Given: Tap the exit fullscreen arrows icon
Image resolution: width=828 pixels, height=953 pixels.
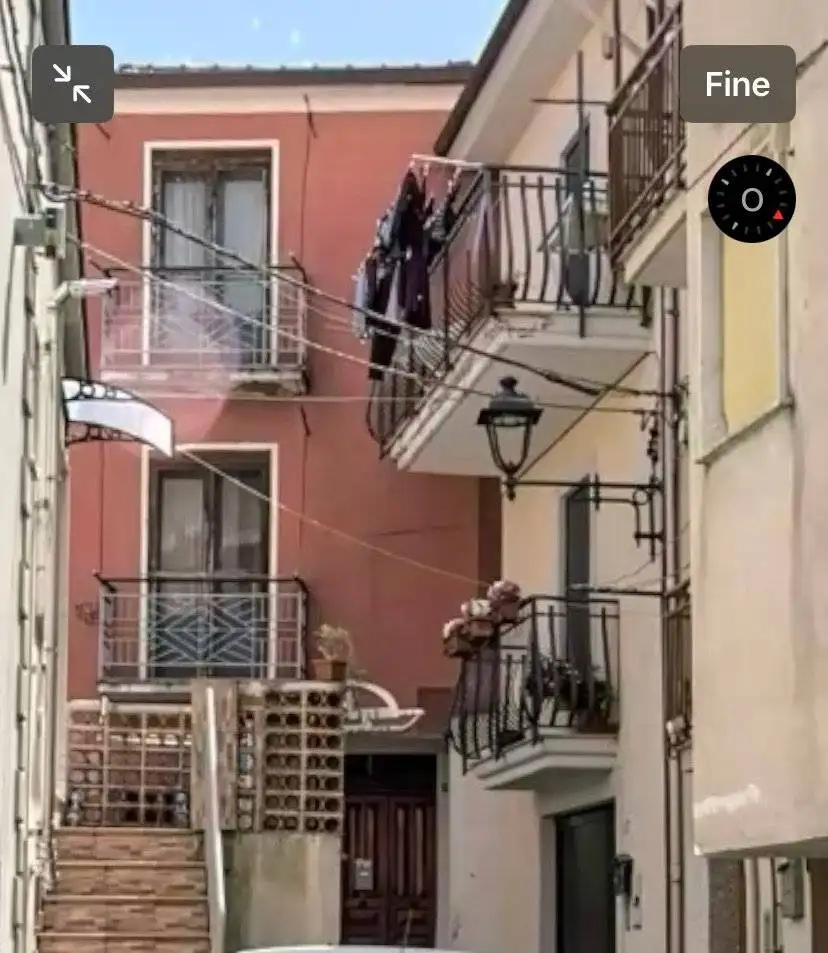Looking at the screenshot, I should pyautogui.click(x=74, y=84).
